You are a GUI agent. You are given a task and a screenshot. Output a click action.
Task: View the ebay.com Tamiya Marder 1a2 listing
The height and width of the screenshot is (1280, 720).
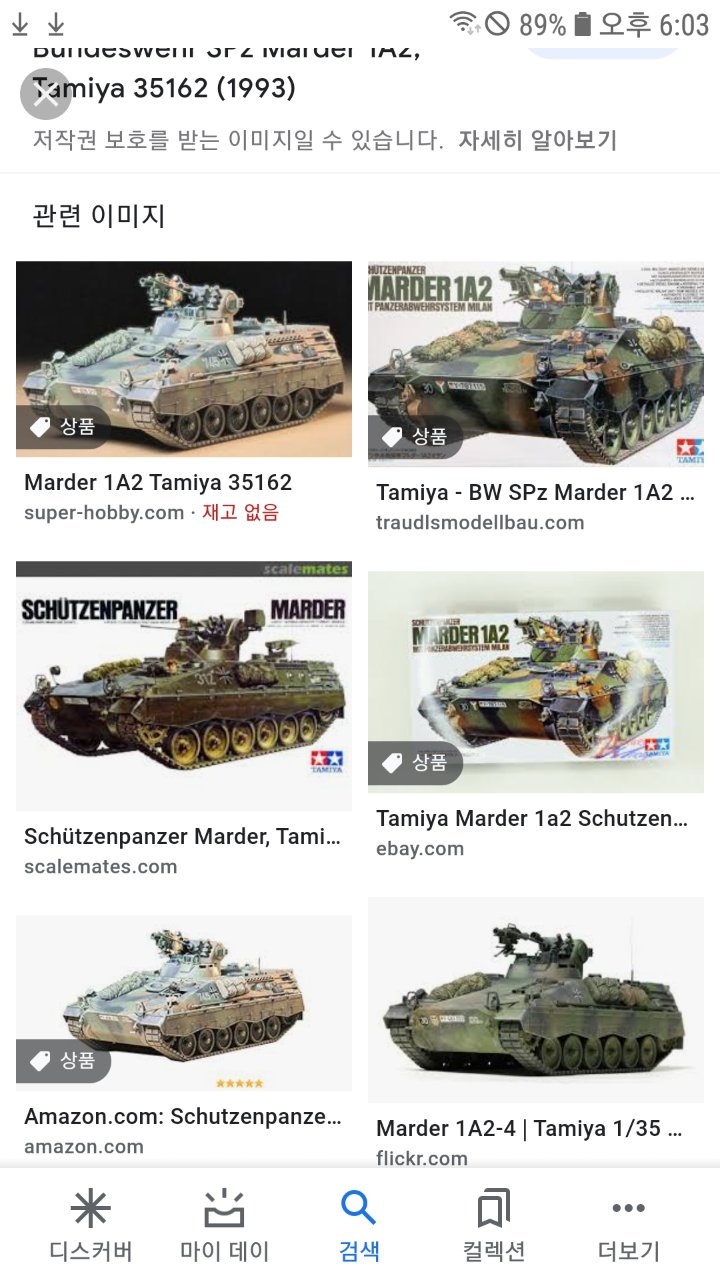[535, 682]
